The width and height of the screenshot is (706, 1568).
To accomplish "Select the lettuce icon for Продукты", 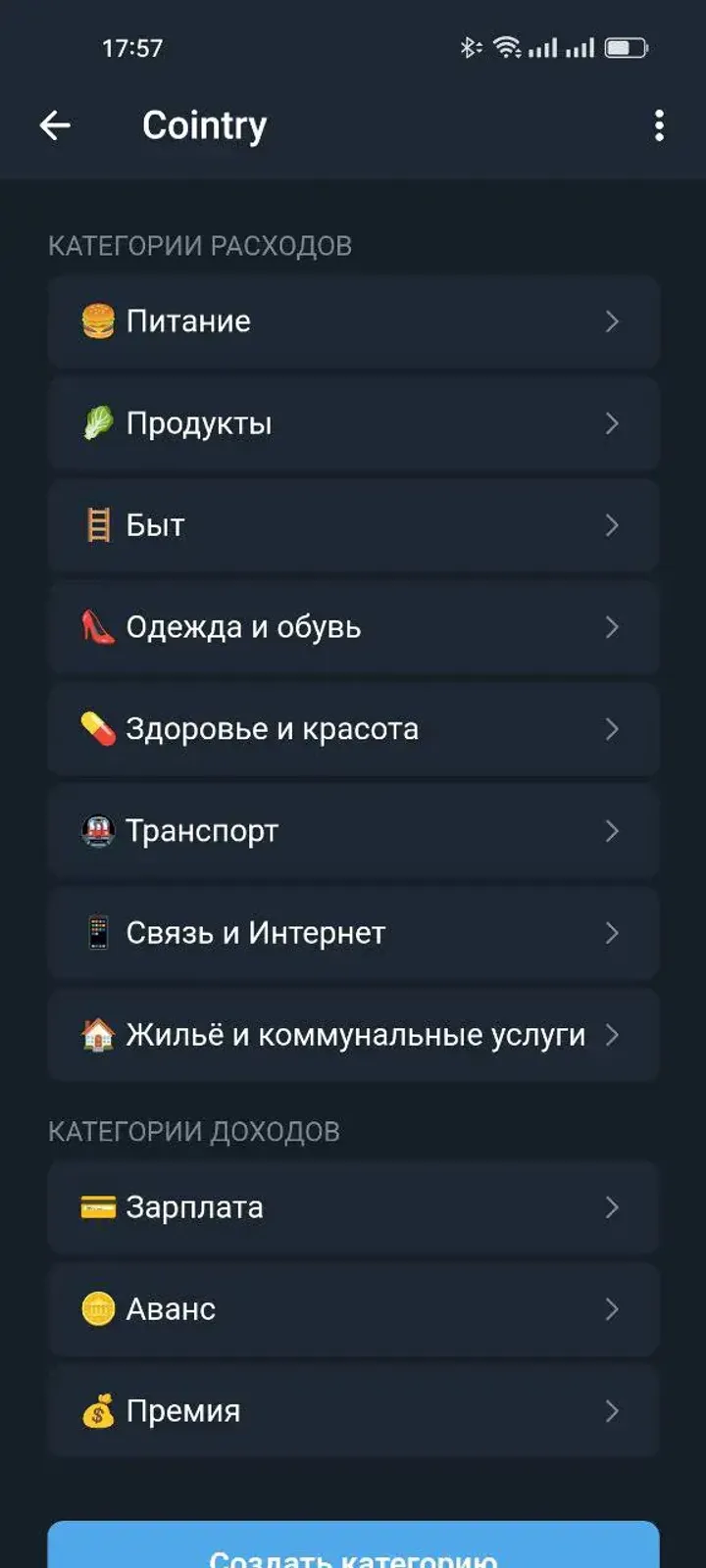I will pos(97,423).
